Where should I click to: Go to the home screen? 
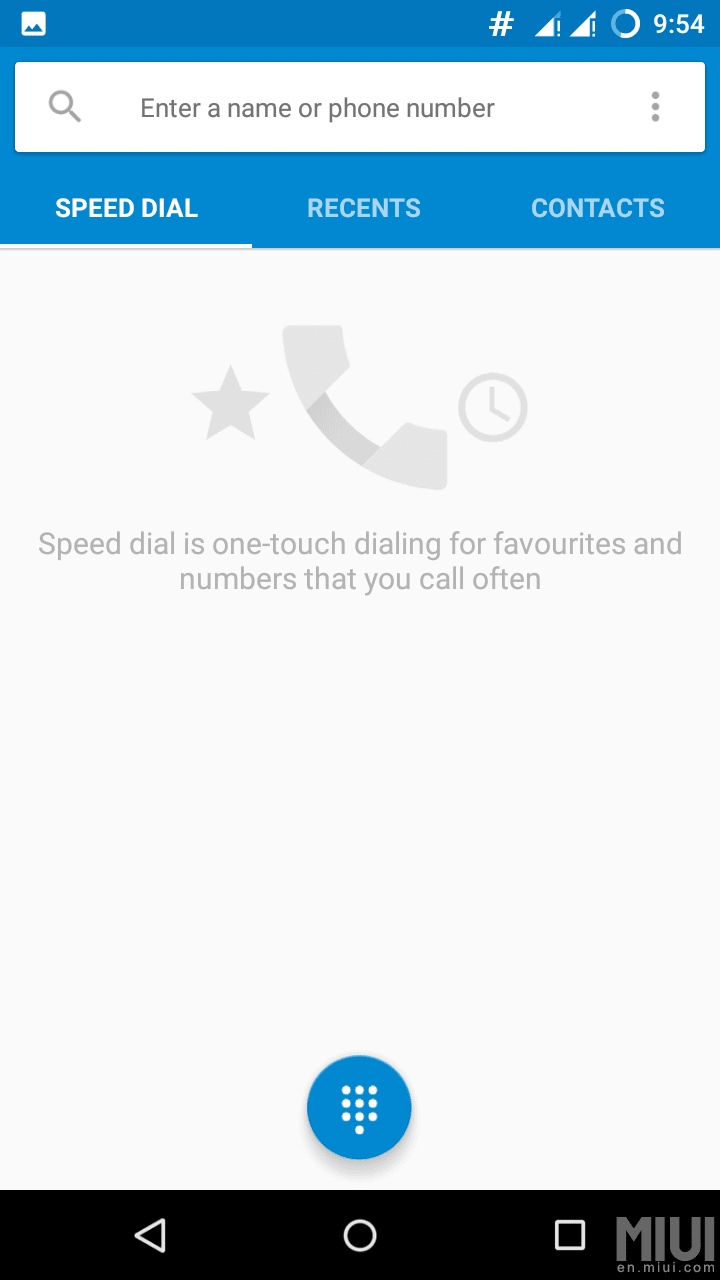[x=360, y=1235]
